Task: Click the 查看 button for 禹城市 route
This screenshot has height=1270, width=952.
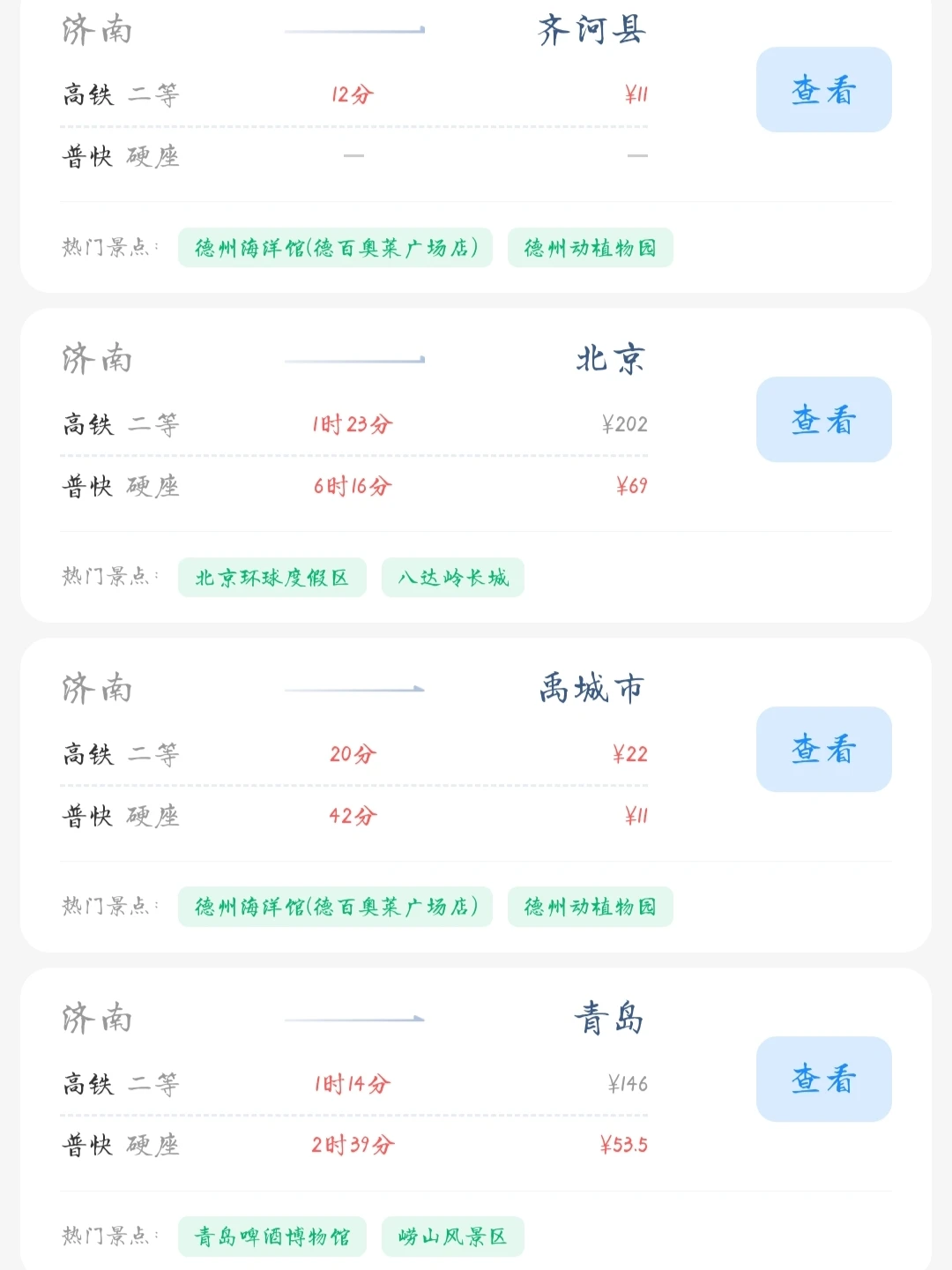Action: click(x=823, y=749)
